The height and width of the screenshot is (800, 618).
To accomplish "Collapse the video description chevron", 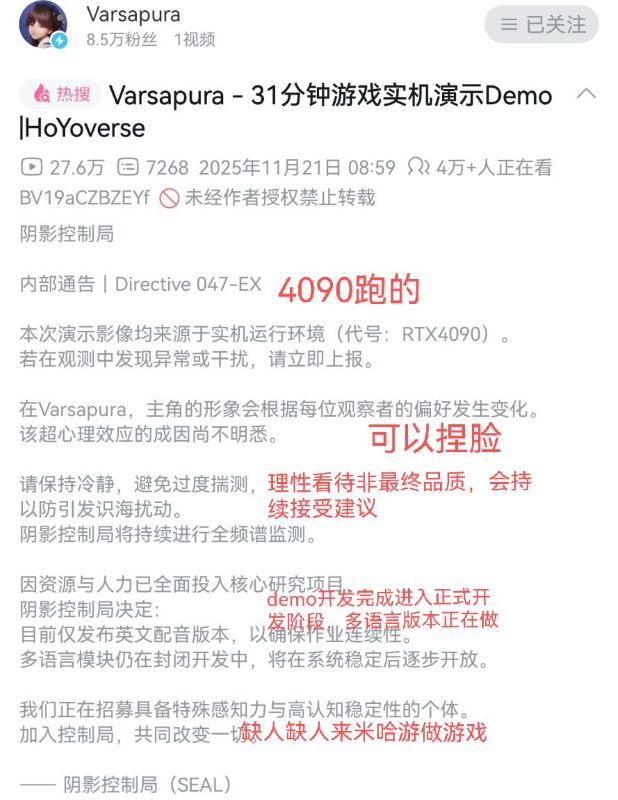I will (587, 94).
